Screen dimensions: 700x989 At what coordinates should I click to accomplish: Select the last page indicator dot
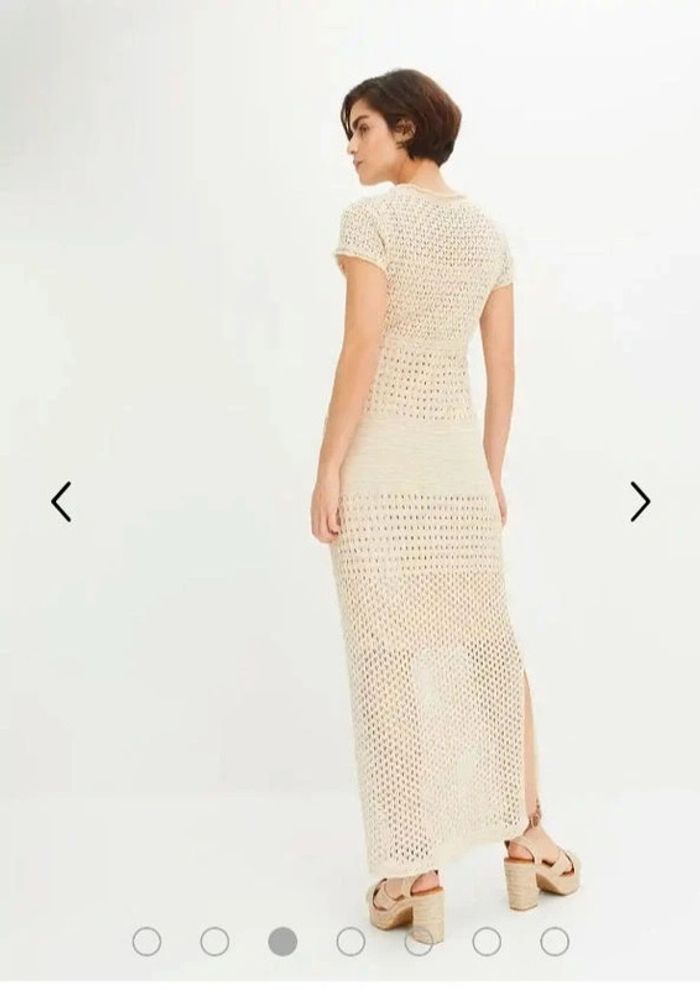pos(554,941)
